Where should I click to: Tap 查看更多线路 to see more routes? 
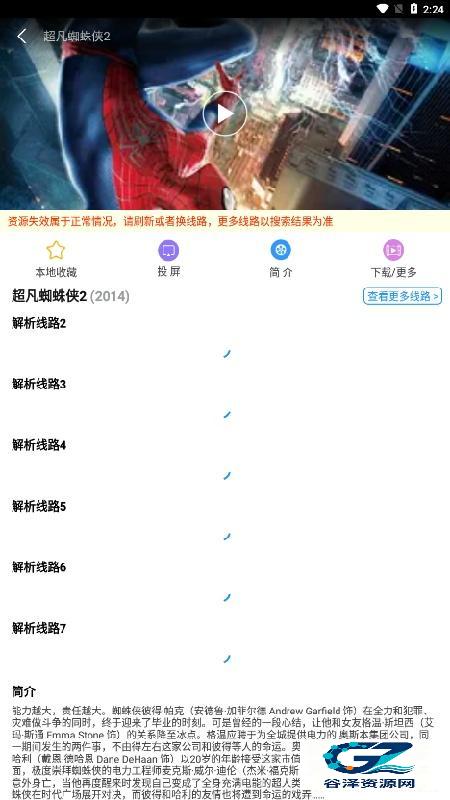coord(403,296)
